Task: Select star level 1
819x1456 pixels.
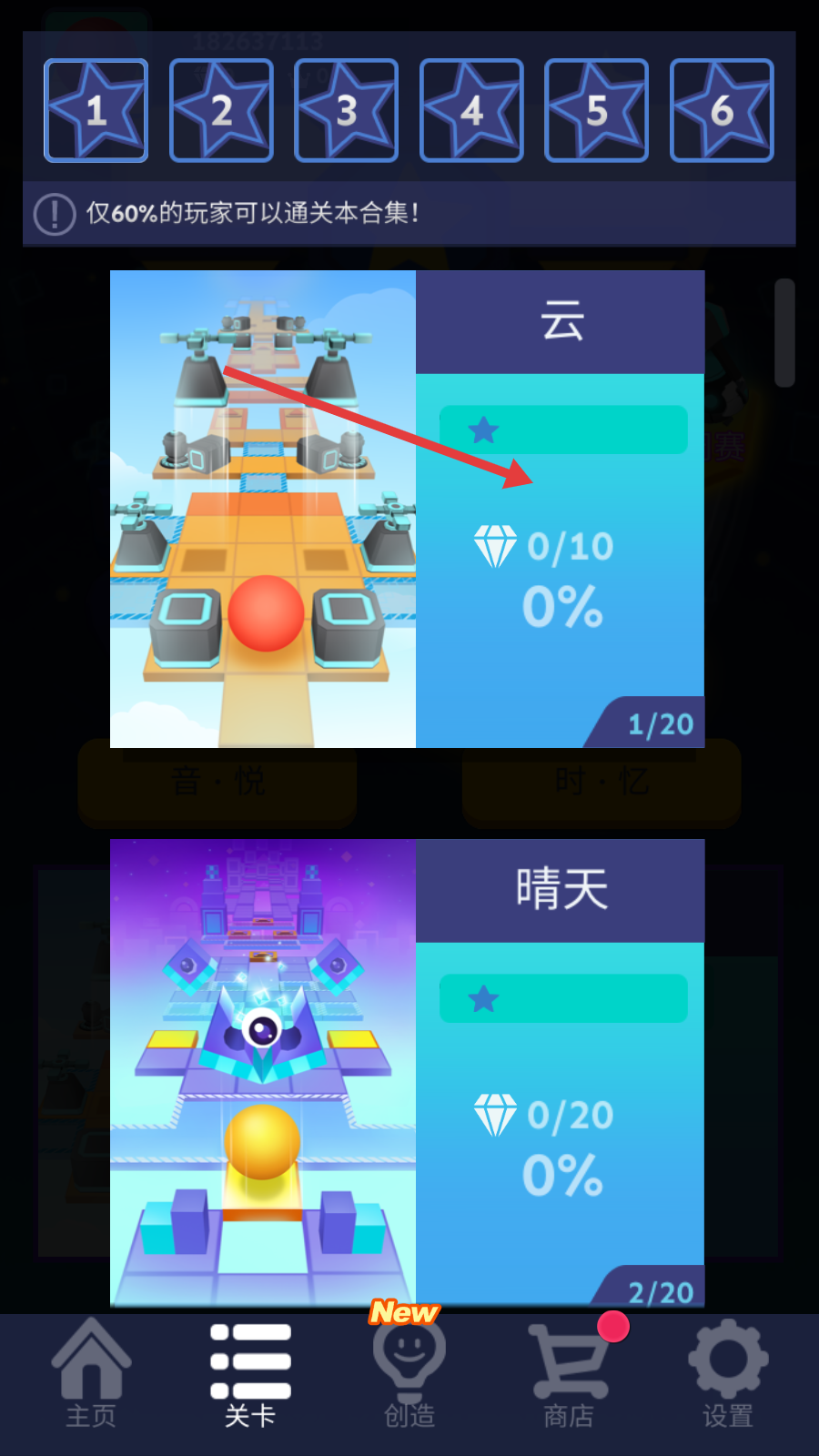Action: (96, 110)
